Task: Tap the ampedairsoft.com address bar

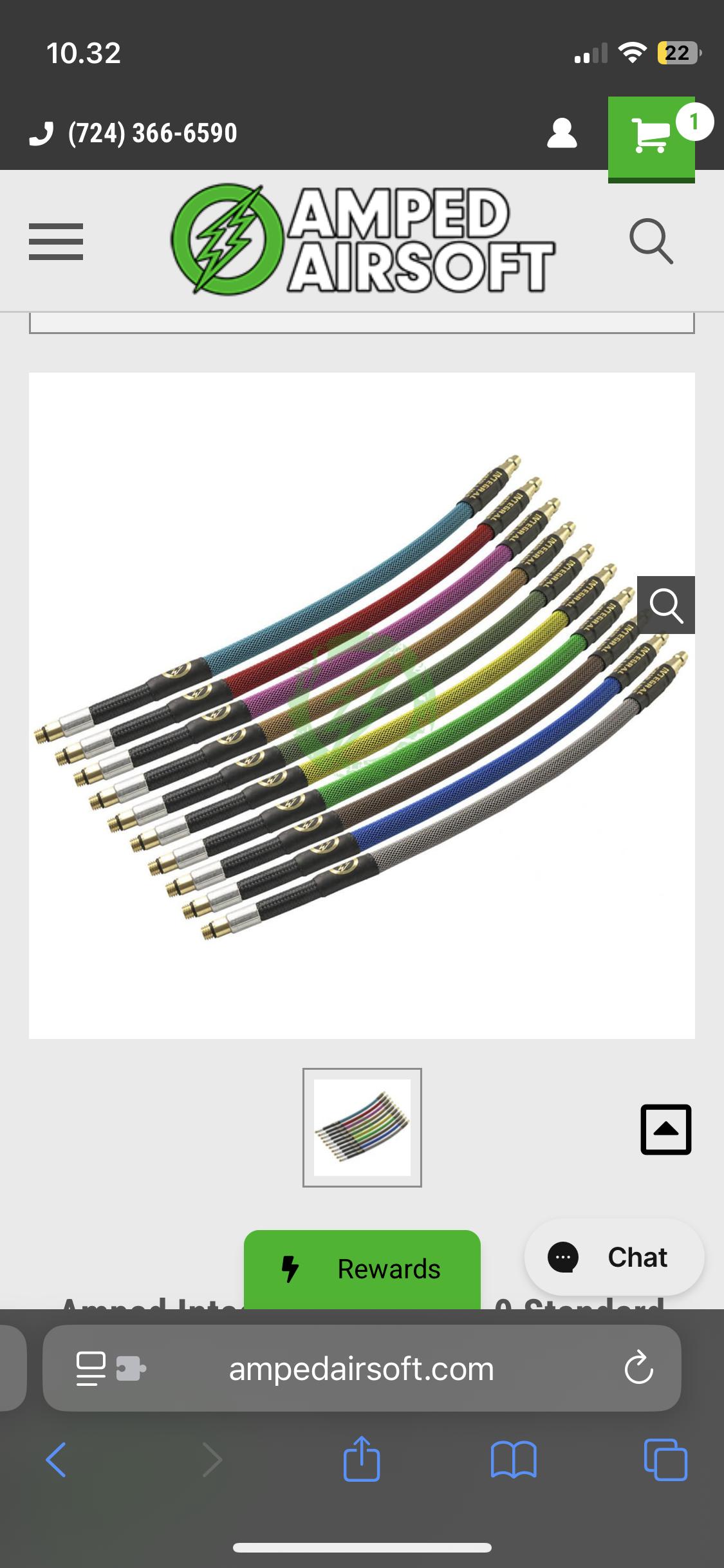Action: (362, 1369)
